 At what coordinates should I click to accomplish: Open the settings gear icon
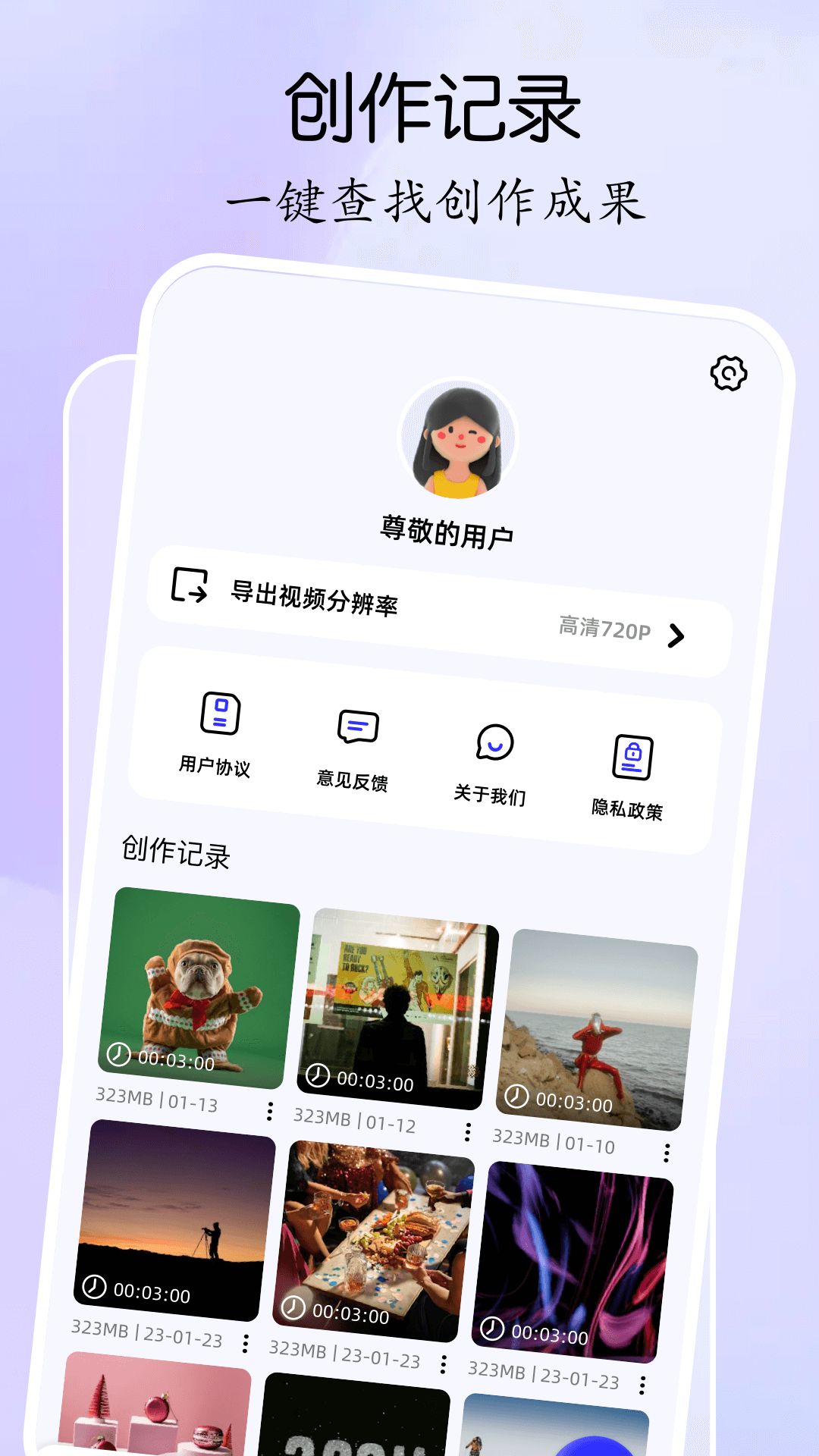(730, 373)
